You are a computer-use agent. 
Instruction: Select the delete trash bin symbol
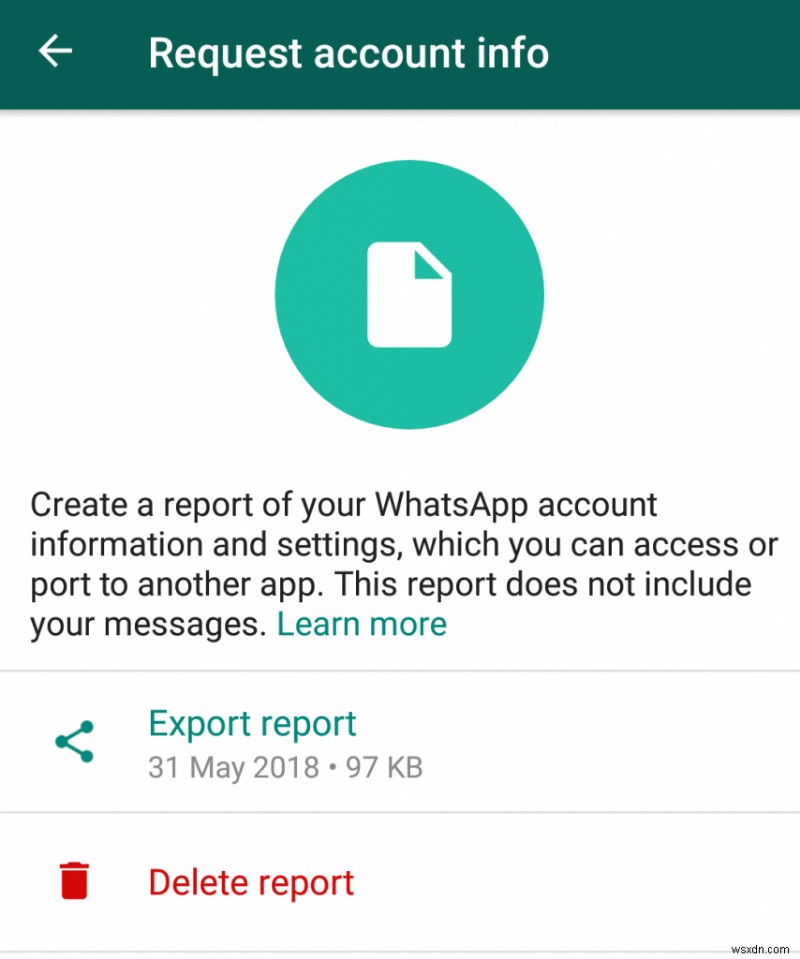[75, 880]
